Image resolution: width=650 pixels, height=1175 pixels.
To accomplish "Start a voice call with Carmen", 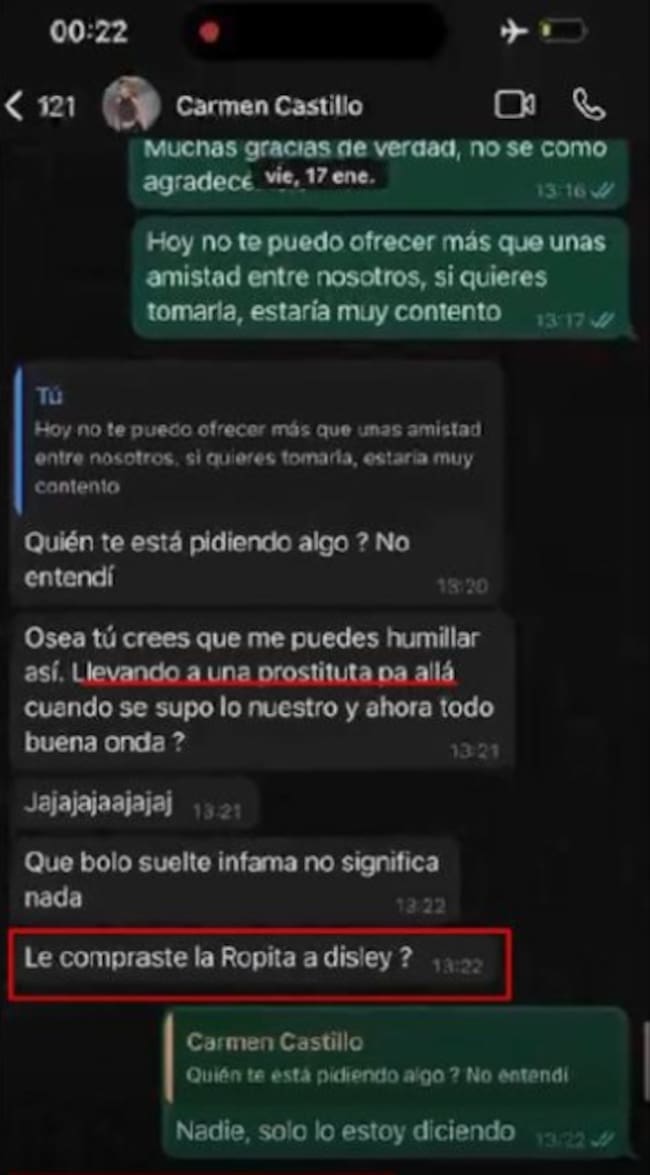I will (587, 105).
